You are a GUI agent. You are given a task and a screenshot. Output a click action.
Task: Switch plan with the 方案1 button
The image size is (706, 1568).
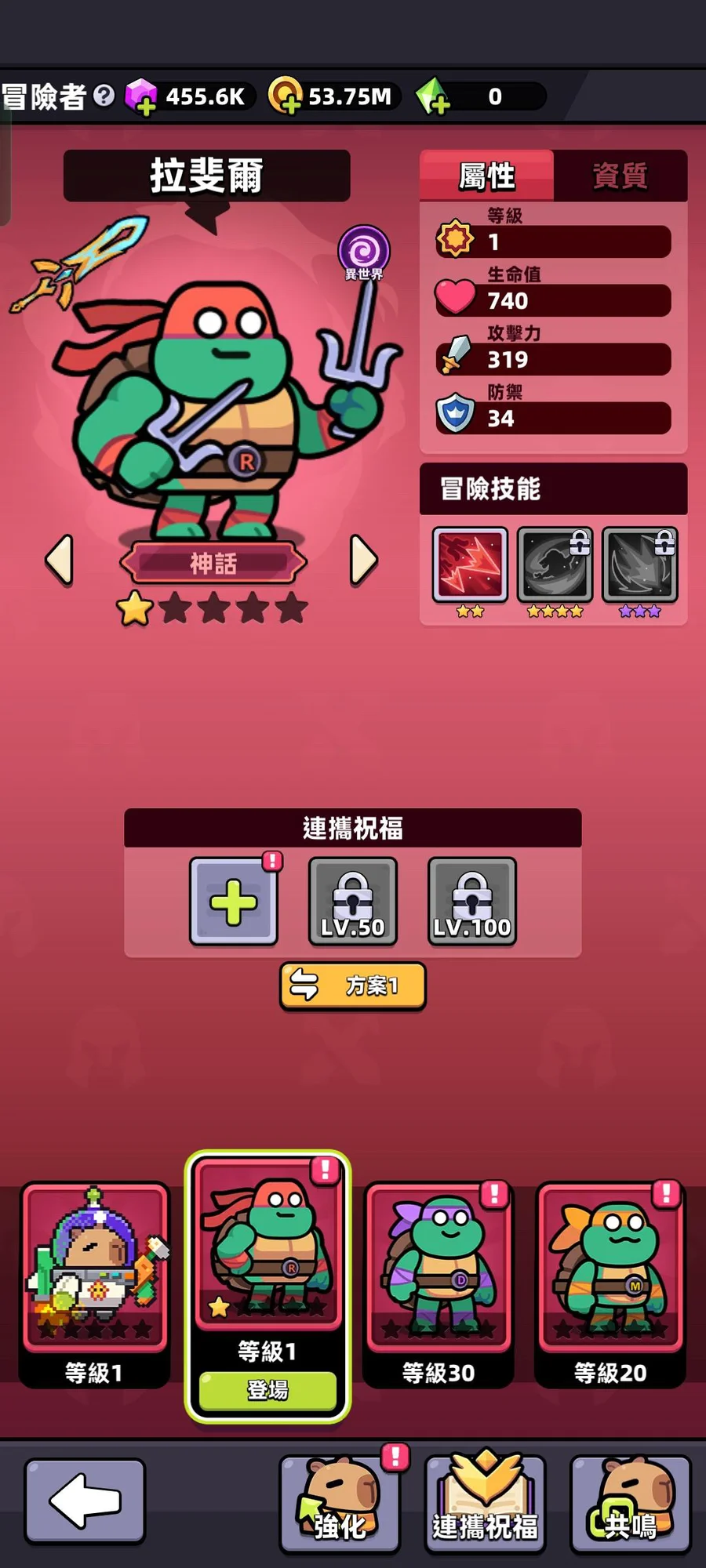(353, 985)
